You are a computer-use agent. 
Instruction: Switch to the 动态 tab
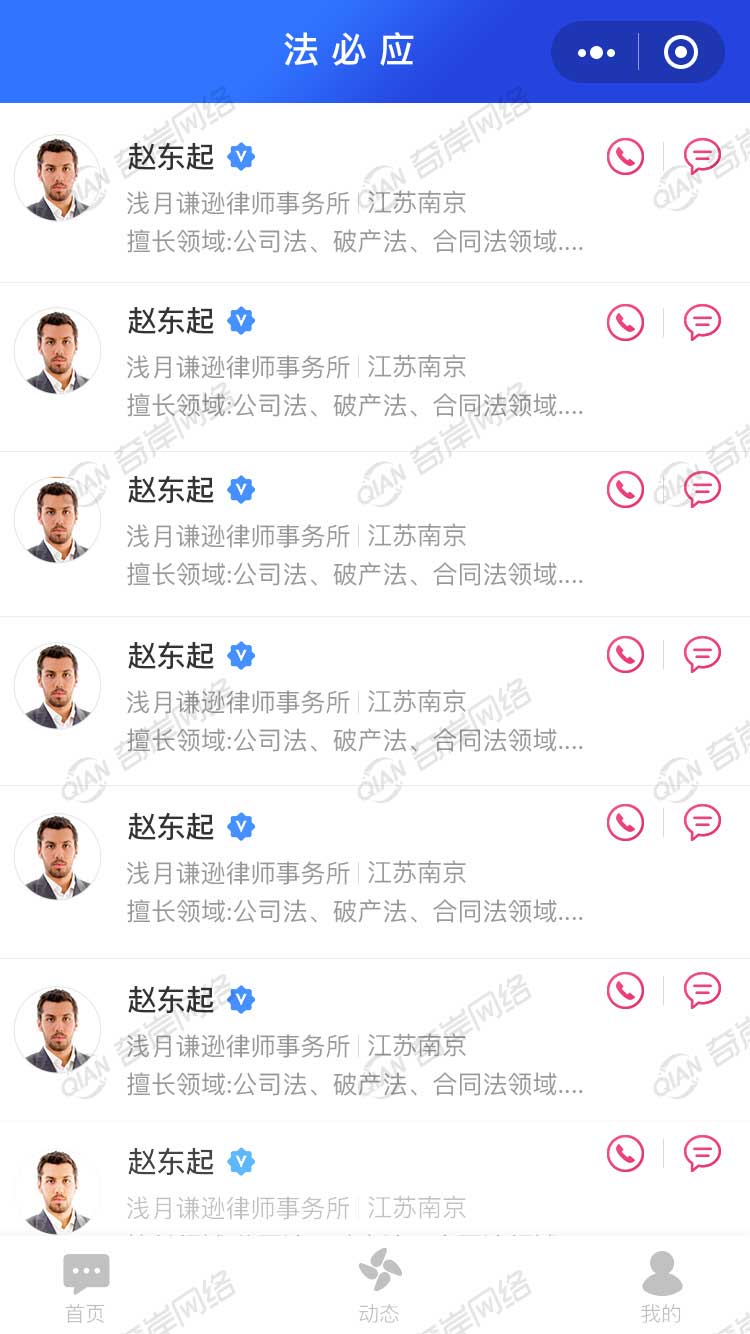pos(379,1288)
